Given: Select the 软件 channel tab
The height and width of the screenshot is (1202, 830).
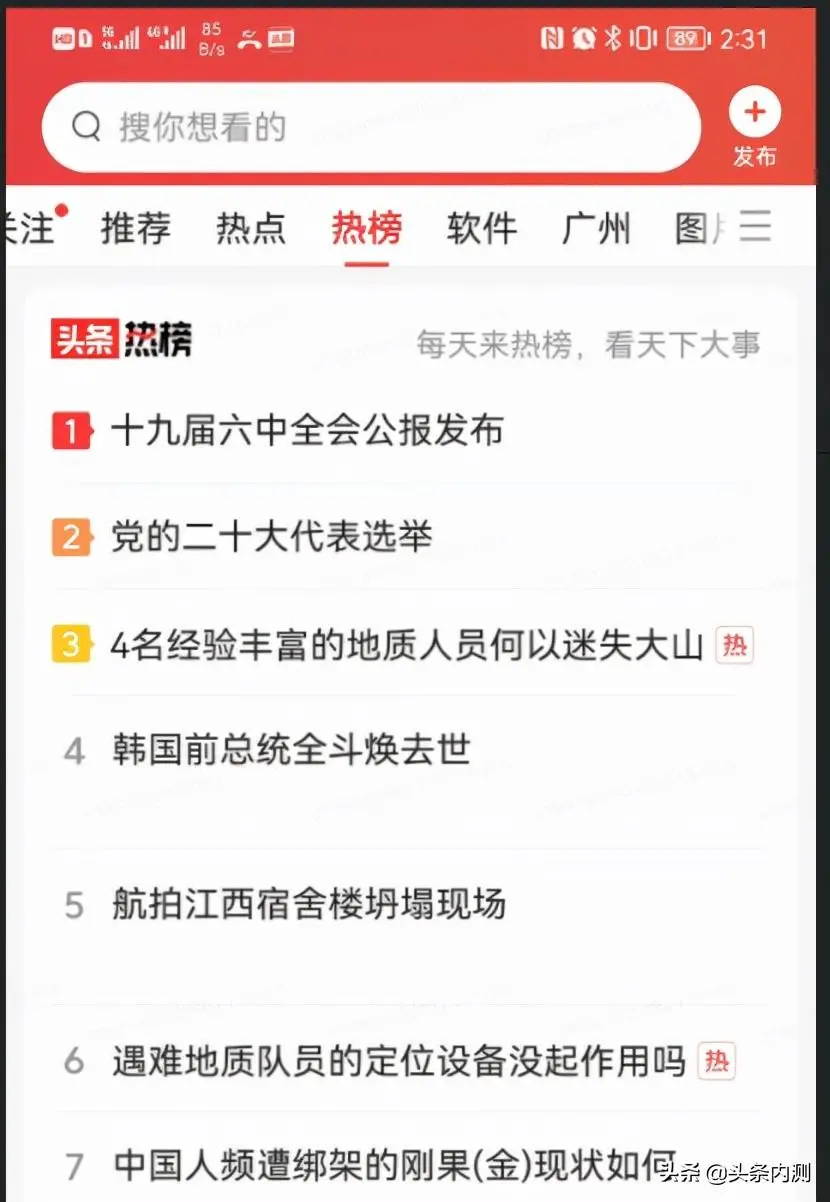Looking at the screenshot, I should coord(481,226).
